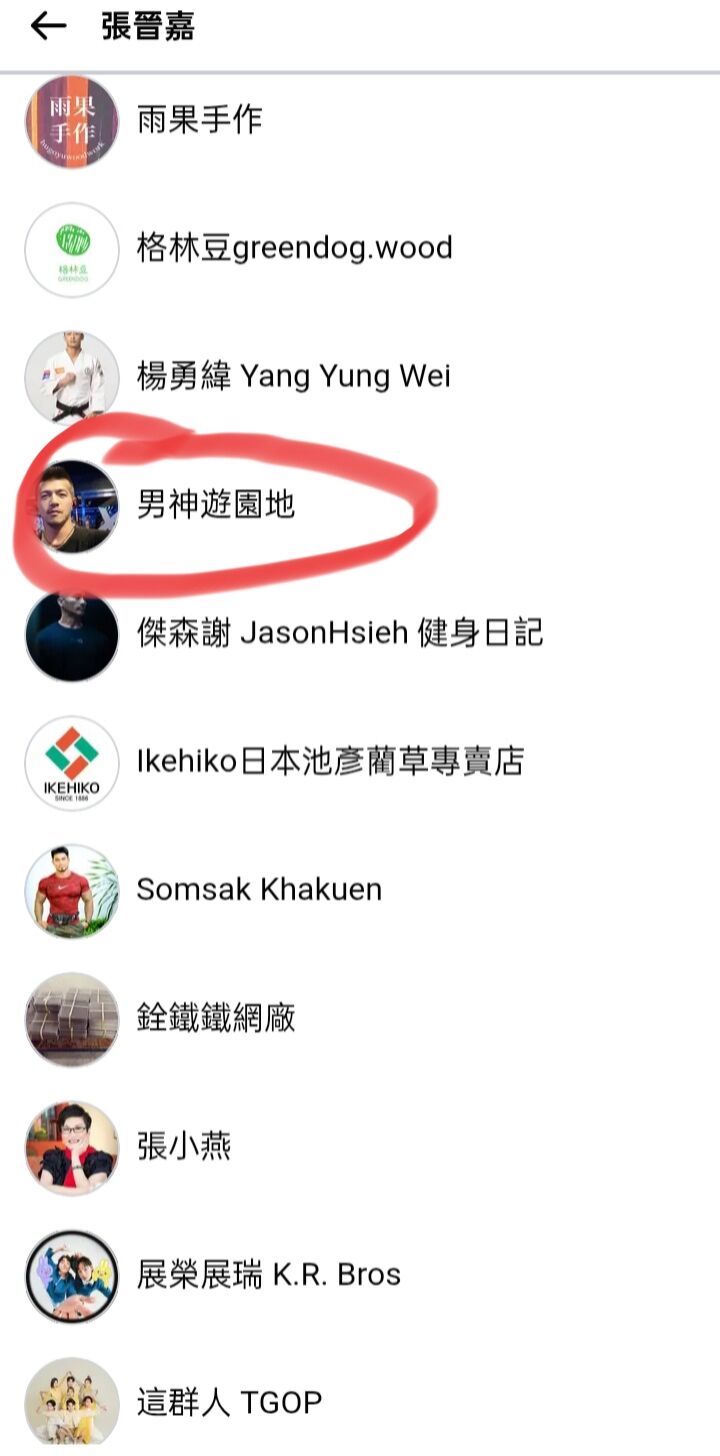Open the 這群人 TGOP page
Viewport: 720px width, 1456px height.
(x=360, y=1402)
